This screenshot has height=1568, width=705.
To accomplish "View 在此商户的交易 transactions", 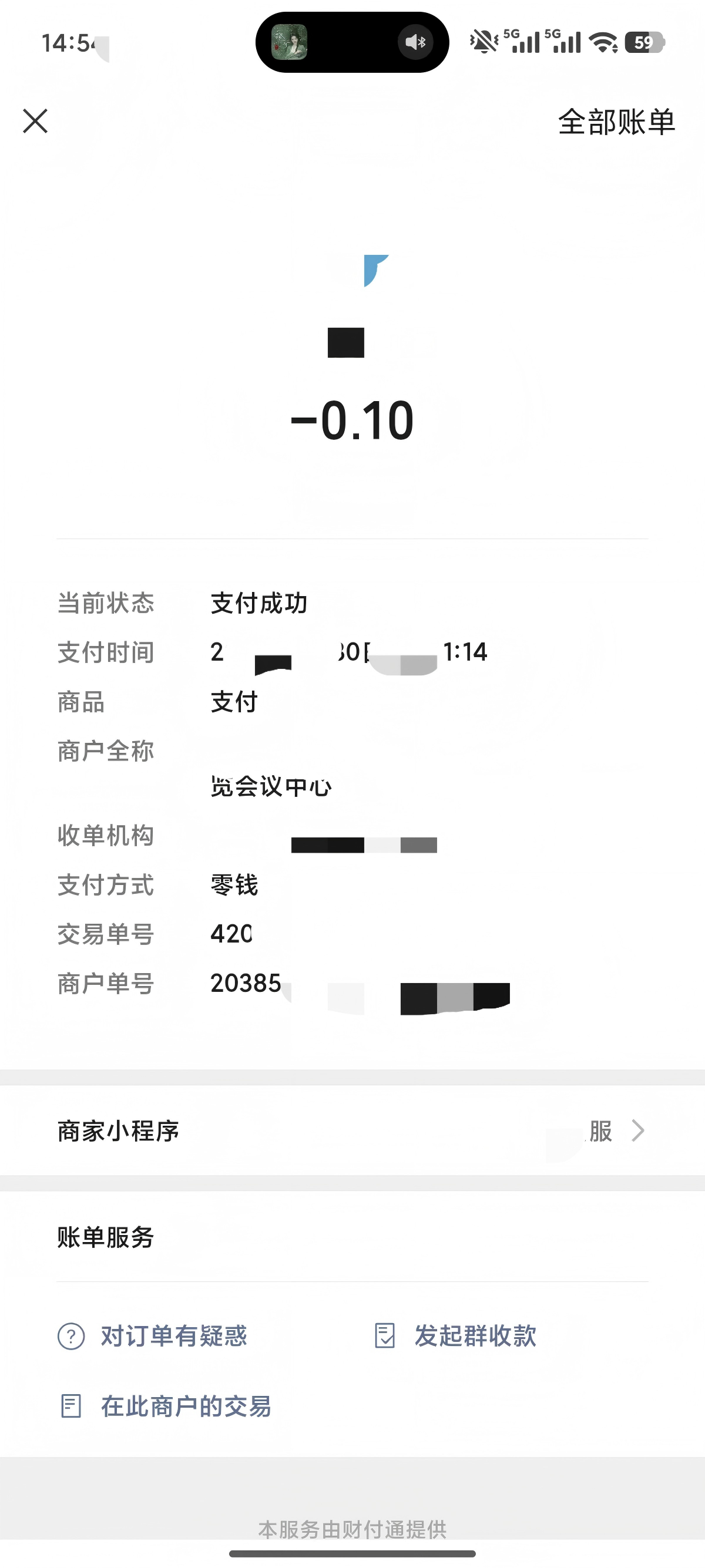I will tap(185, 1407).
